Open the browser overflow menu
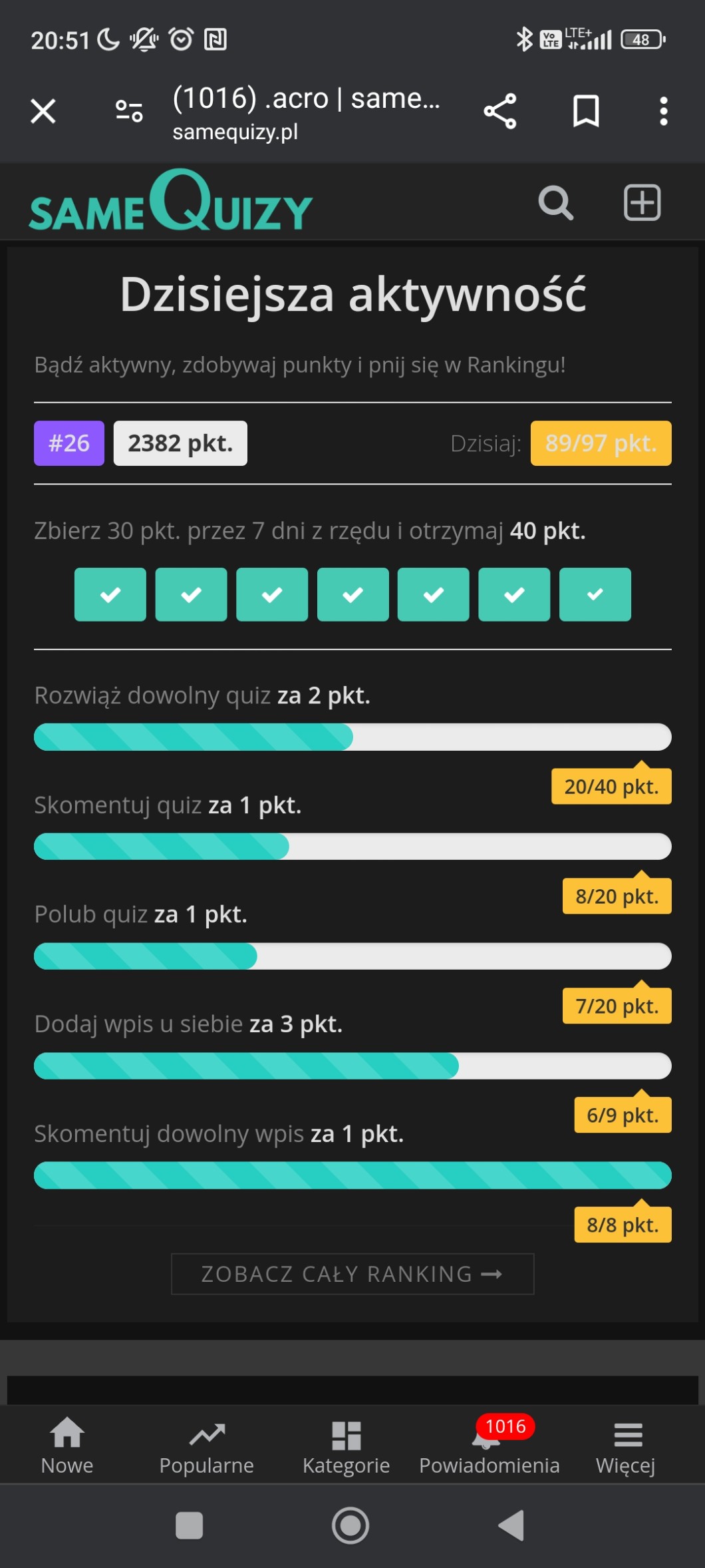Viewport: 705px width, 1568px height. pos(663,111)
